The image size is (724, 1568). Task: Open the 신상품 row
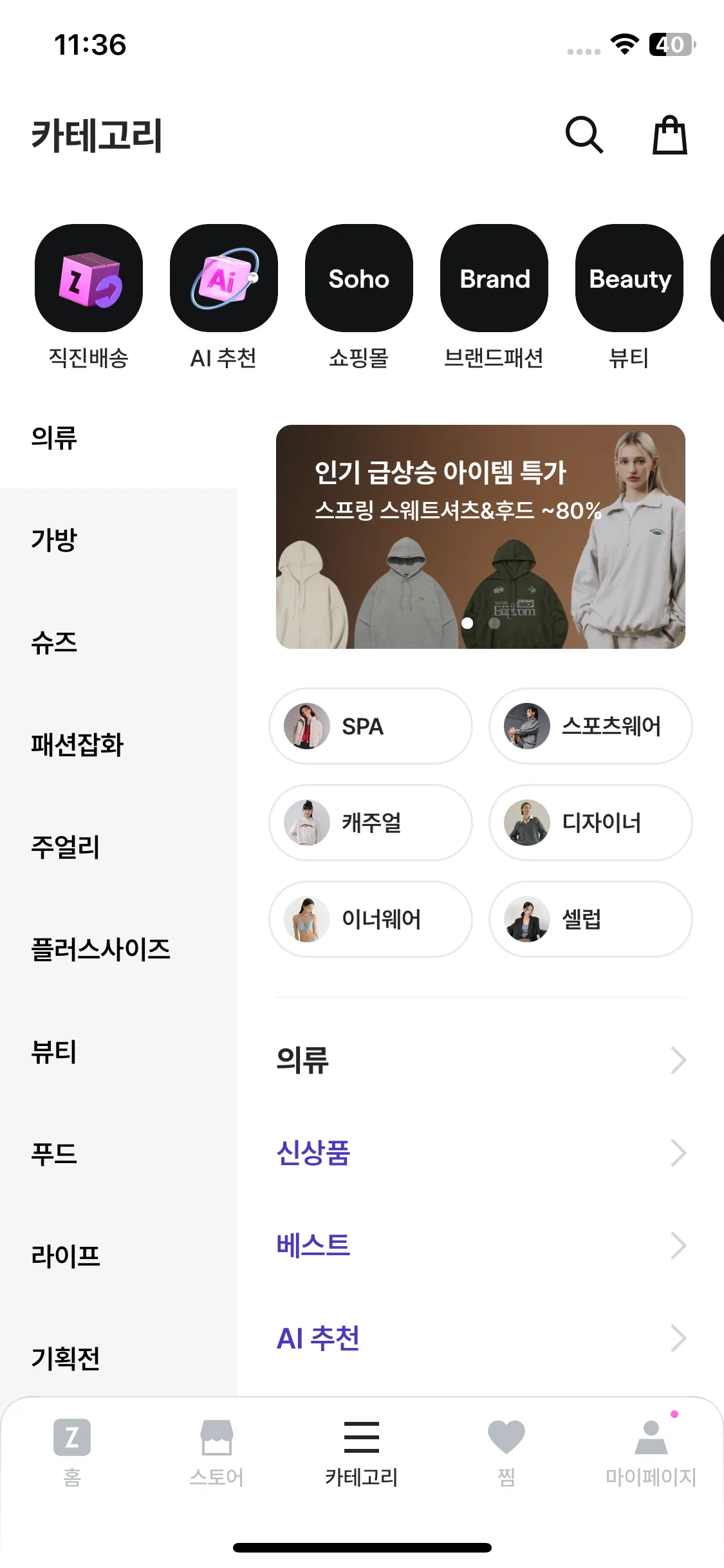(480, 1153)
